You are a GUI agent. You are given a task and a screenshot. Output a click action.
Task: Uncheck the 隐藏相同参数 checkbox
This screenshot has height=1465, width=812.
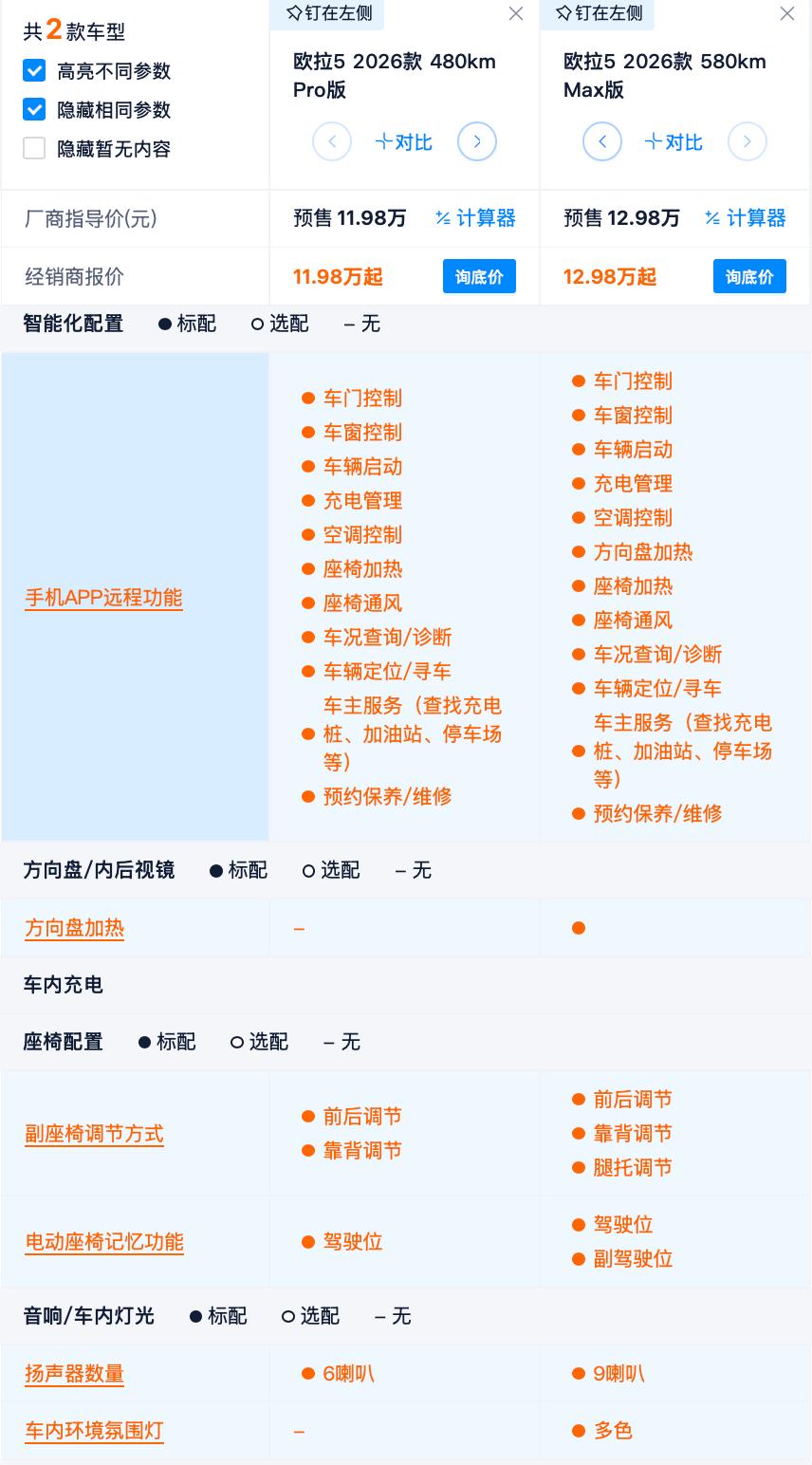34,110
